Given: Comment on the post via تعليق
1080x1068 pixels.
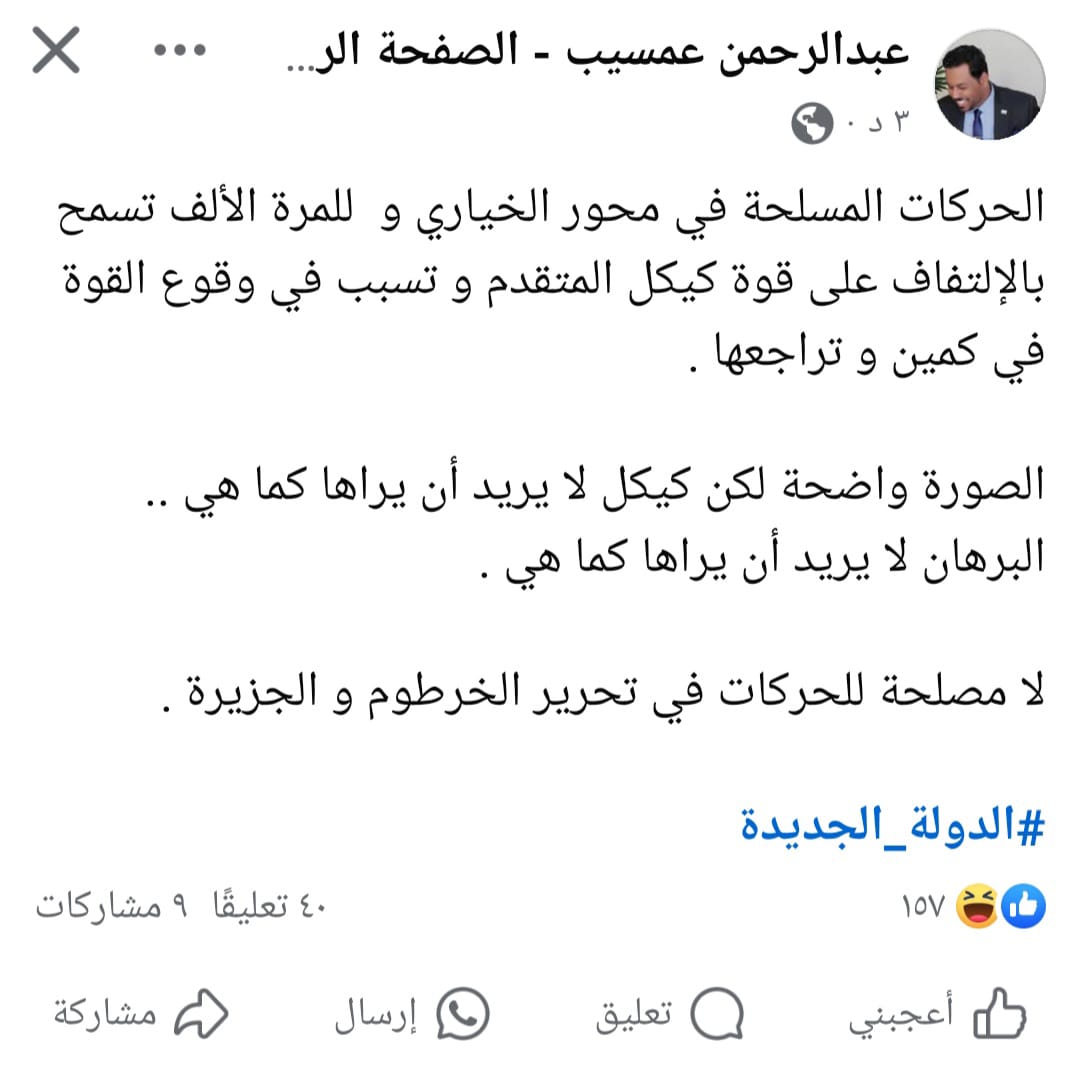Looking at the screenshot, I should click(670, 1015).
